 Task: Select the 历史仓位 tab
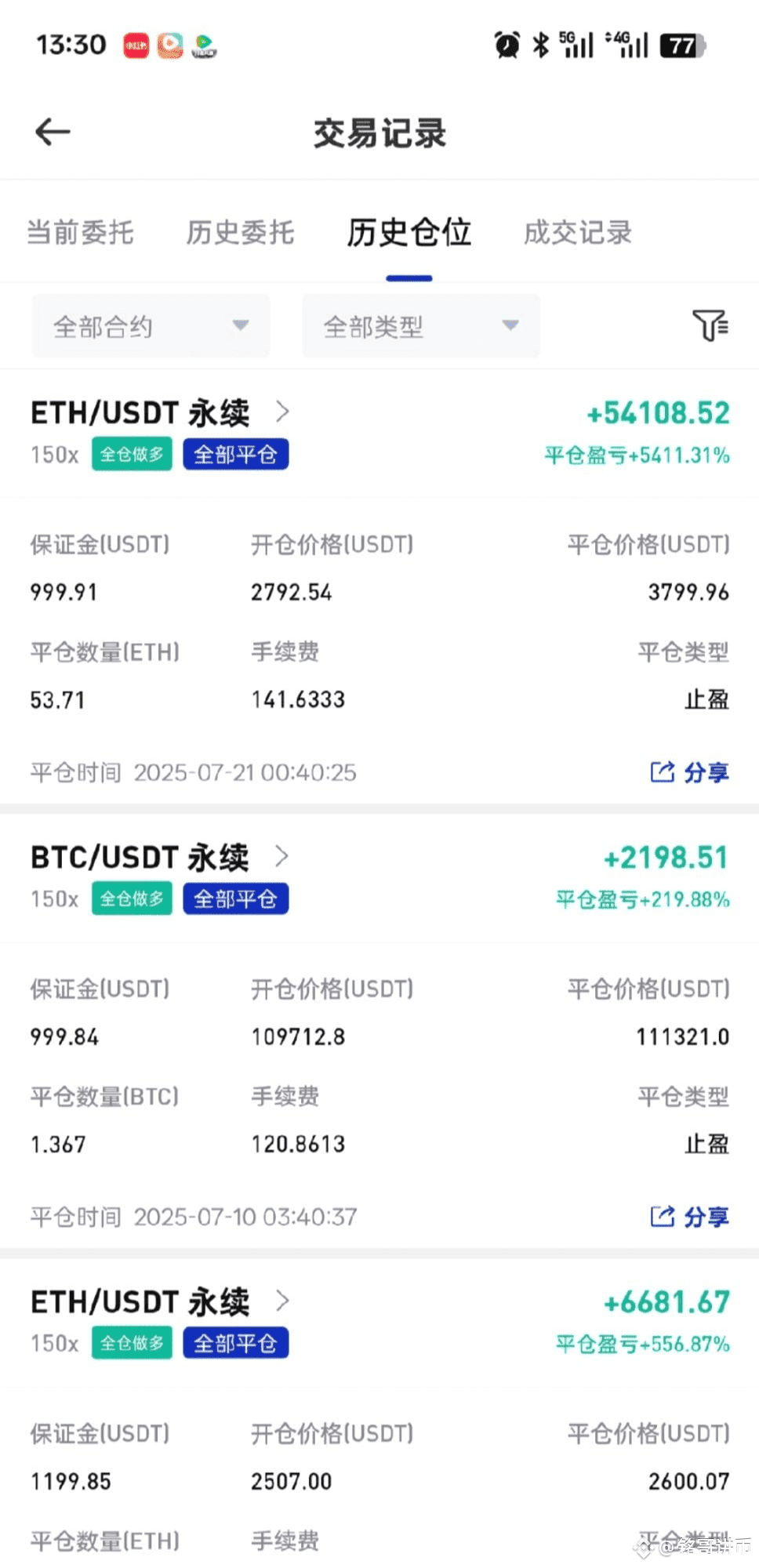409,233
